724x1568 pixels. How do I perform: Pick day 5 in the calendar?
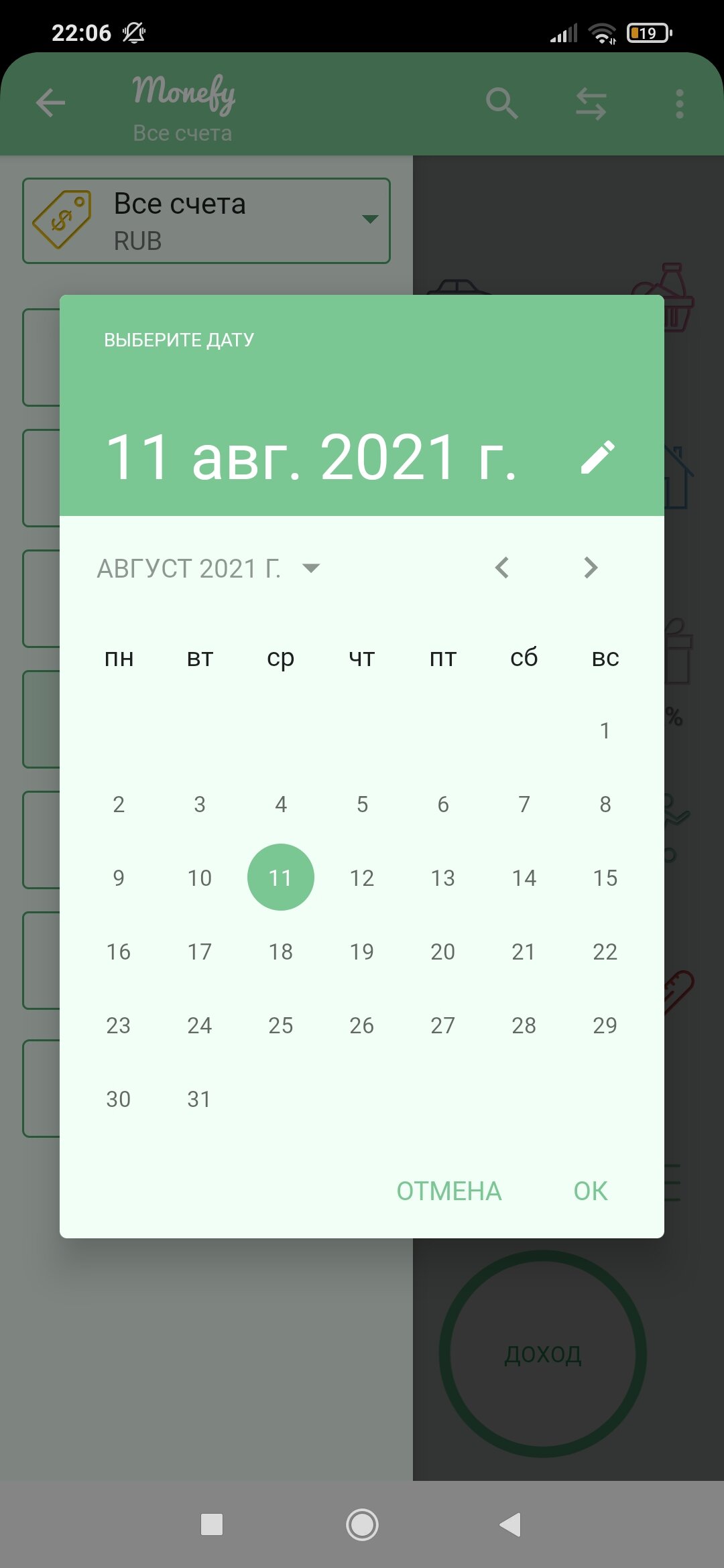point(362,804)
